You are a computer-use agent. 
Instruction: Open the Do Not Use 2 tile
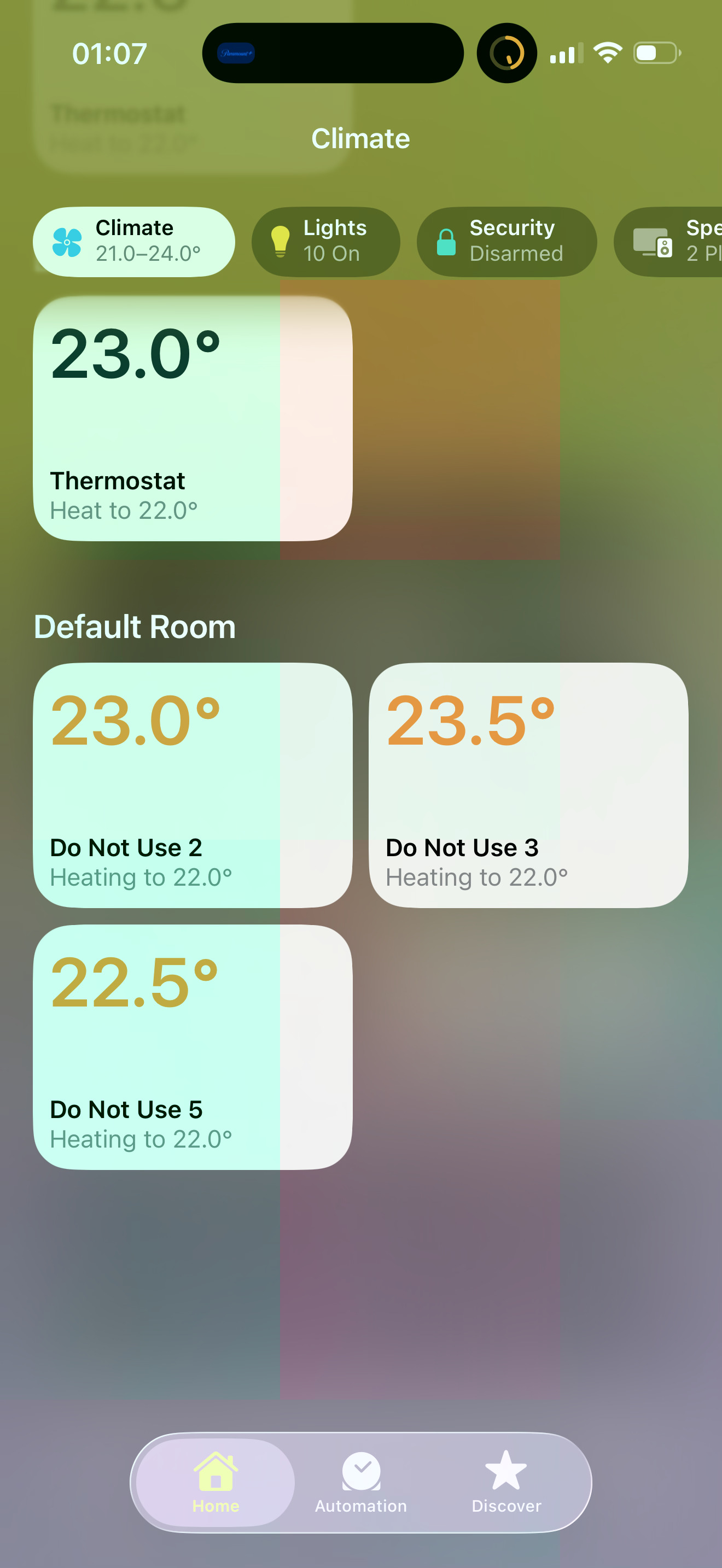click(193, 785)
